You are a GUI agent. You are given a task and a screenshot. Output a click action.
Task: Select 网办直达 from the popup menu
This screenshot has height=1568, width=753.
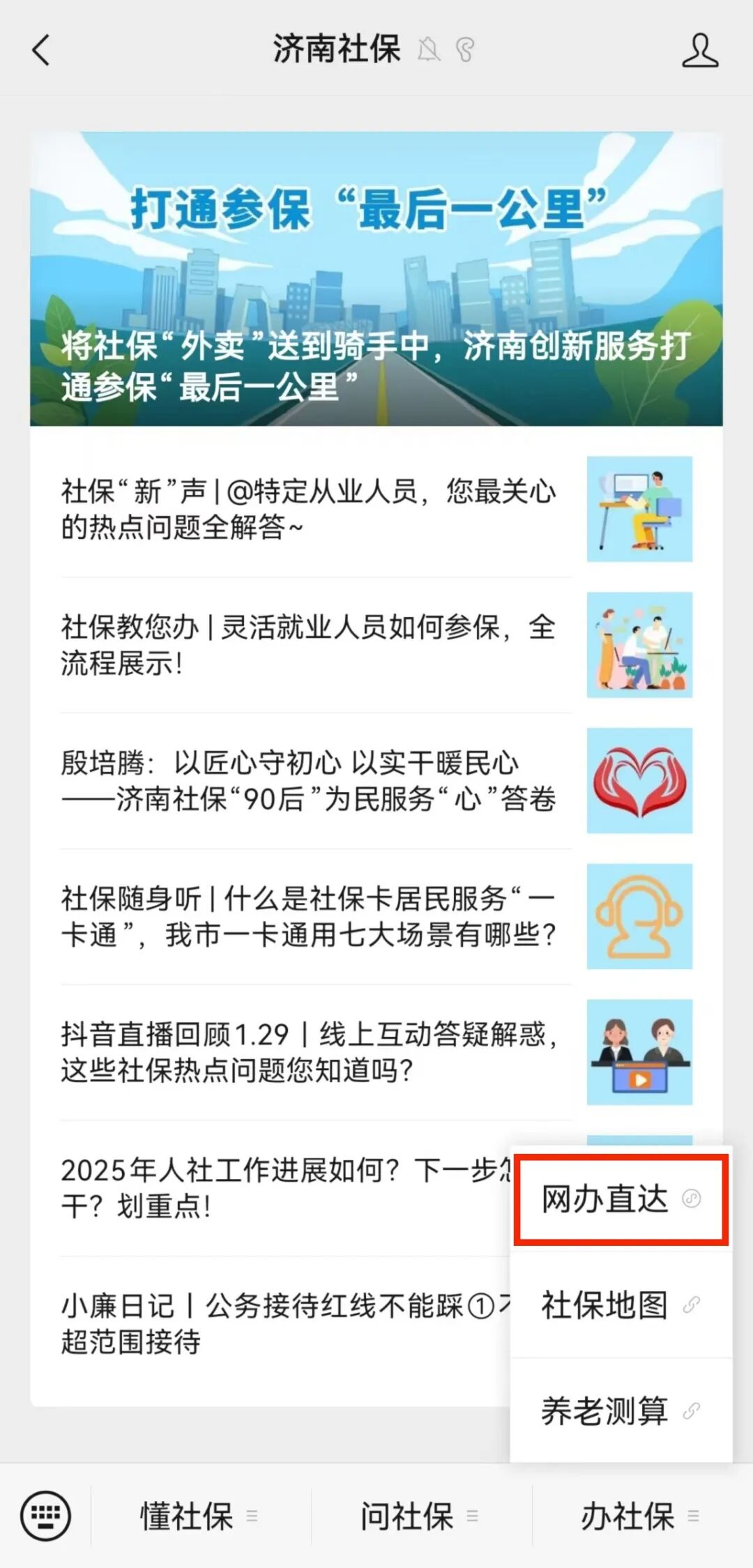click(x=621, y=1199)
